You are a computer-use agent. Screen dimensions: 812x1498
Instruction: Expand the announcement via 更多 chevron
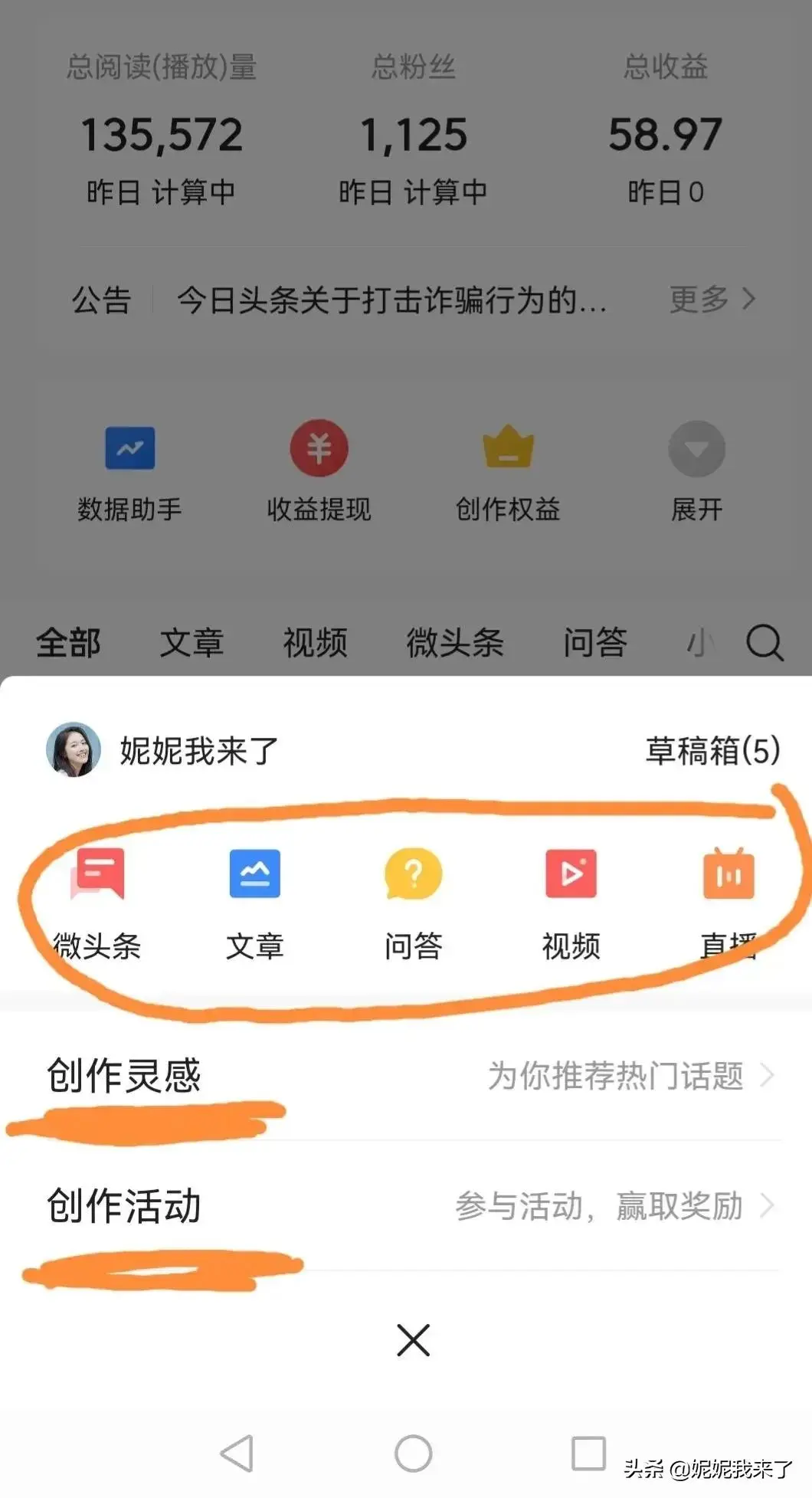(x=713, y=300)
